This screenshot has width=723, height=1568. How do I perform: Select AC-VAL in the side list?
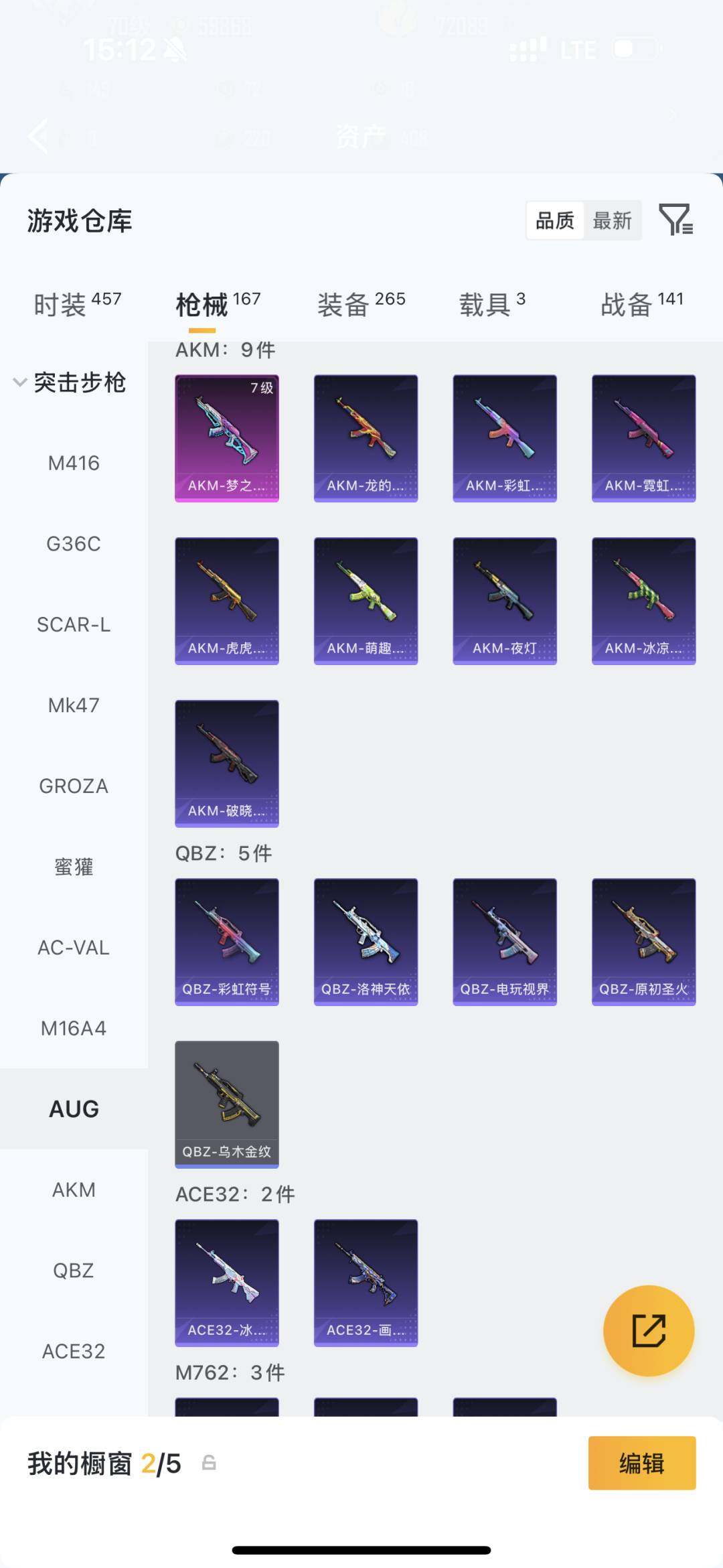point(74,947)
